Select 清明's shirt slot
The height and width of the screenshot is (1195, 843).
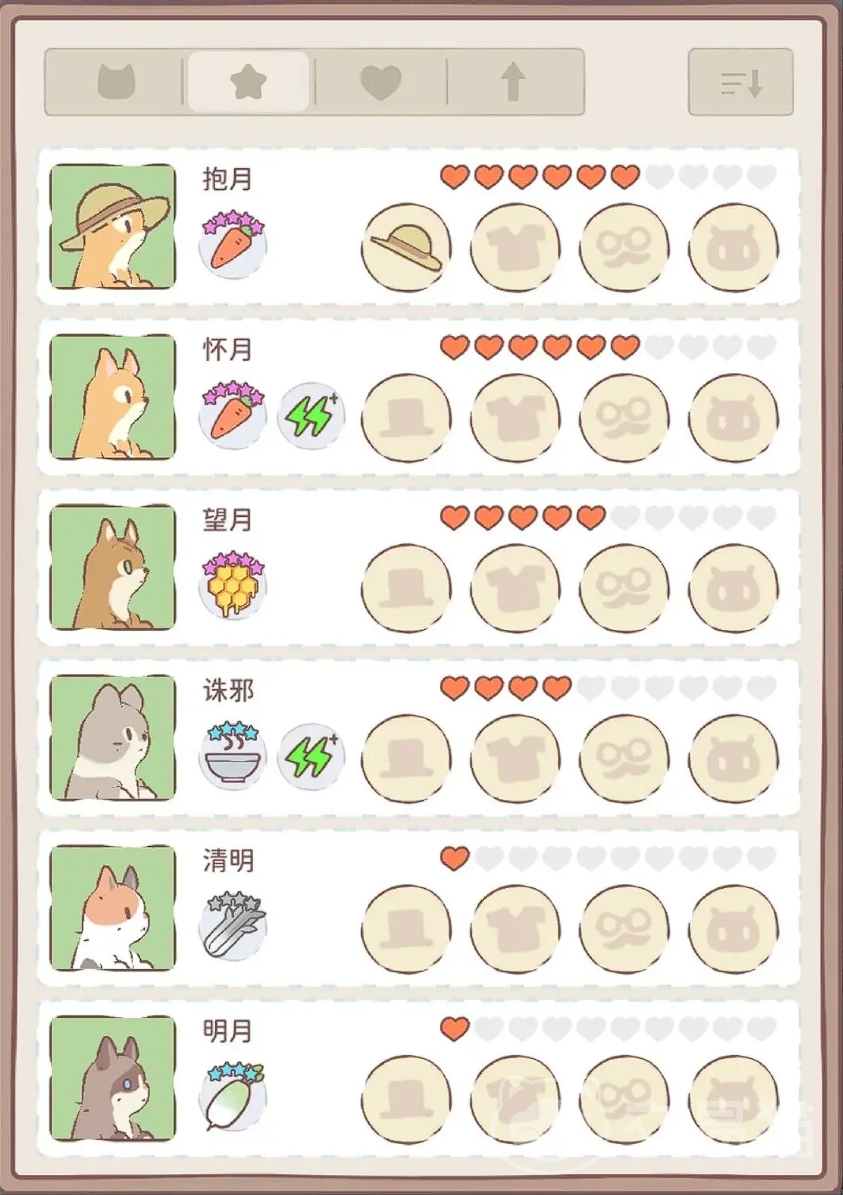point(515,928)
